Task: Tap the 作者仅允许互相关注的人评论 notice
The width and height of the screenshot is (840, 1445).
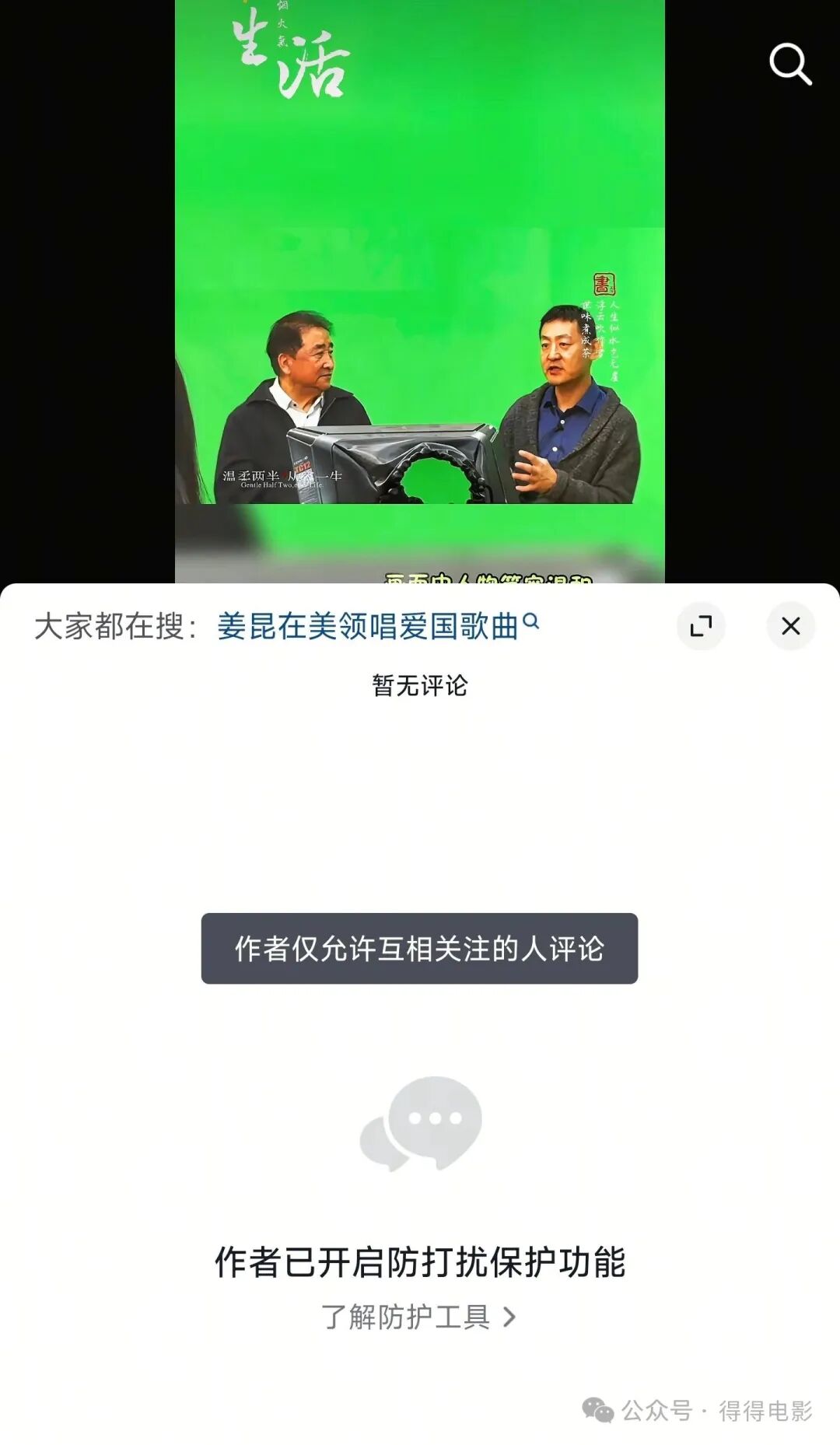Action: pyautogui.click(x=420, y=947)
